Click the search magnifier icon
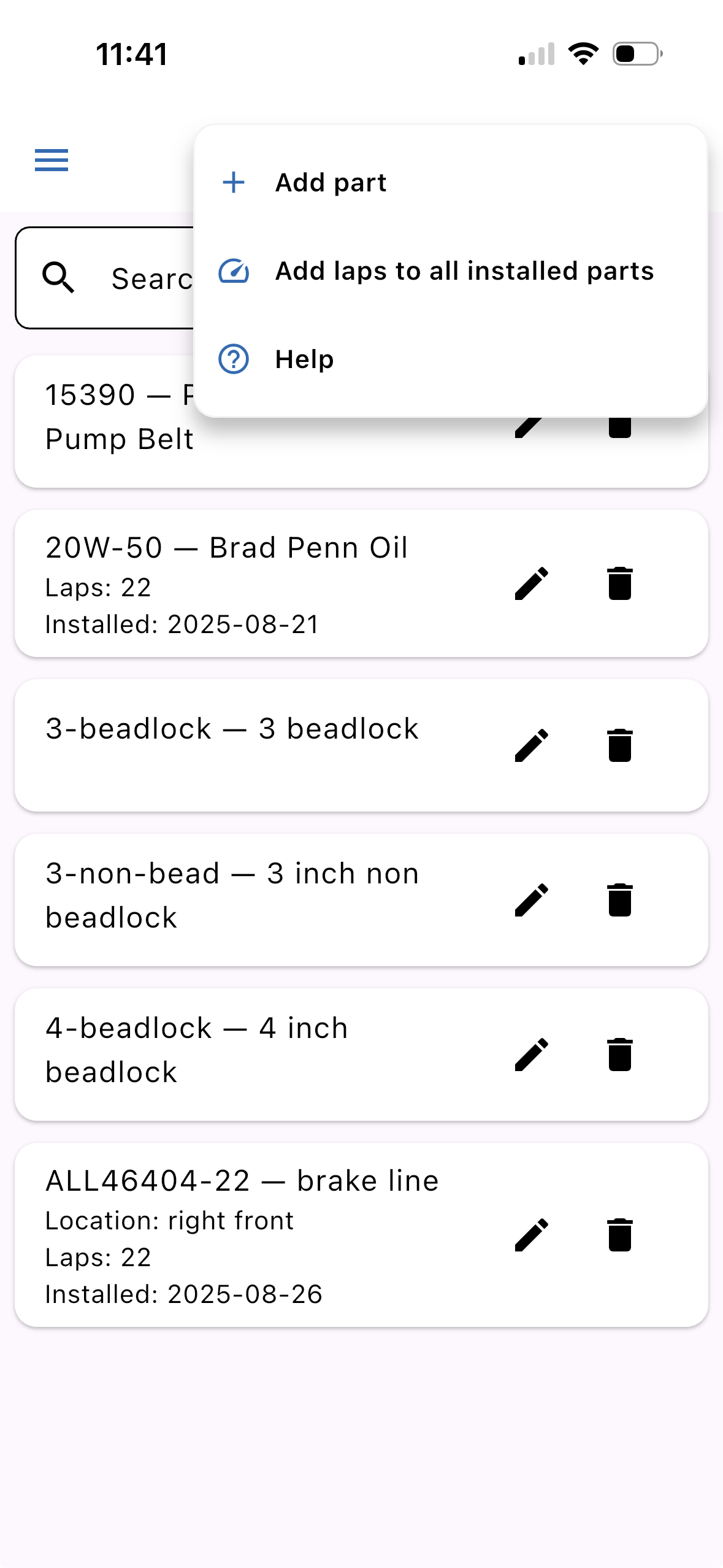 pyautogui.click(x=59, y=277)
